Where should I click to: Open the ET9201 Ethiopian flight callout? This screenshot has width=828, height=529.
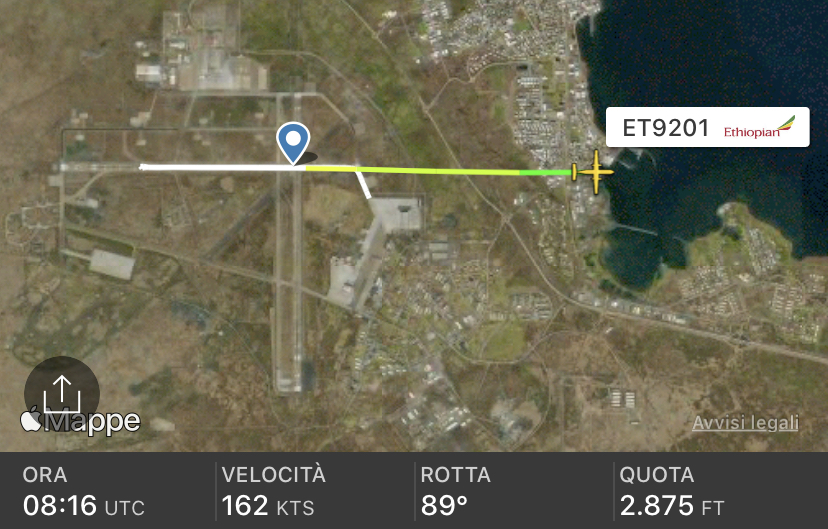tap(708, 127)
